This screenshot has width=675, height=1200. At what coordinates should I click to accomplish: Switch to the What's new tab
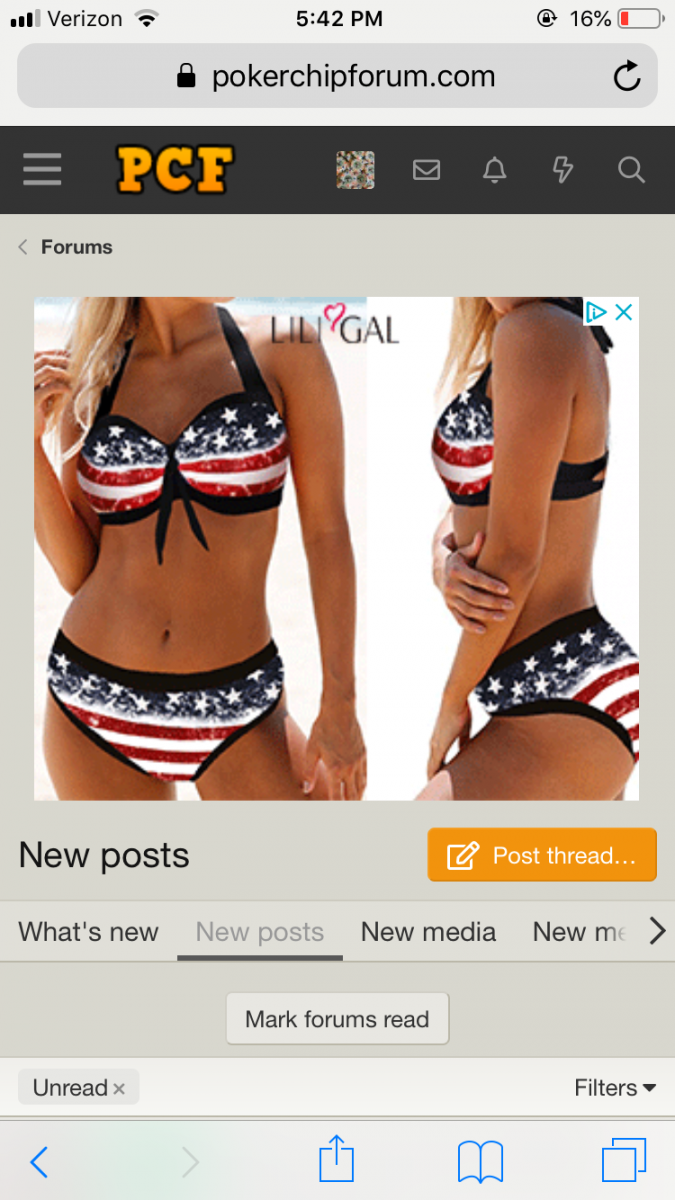coord(88,932)
